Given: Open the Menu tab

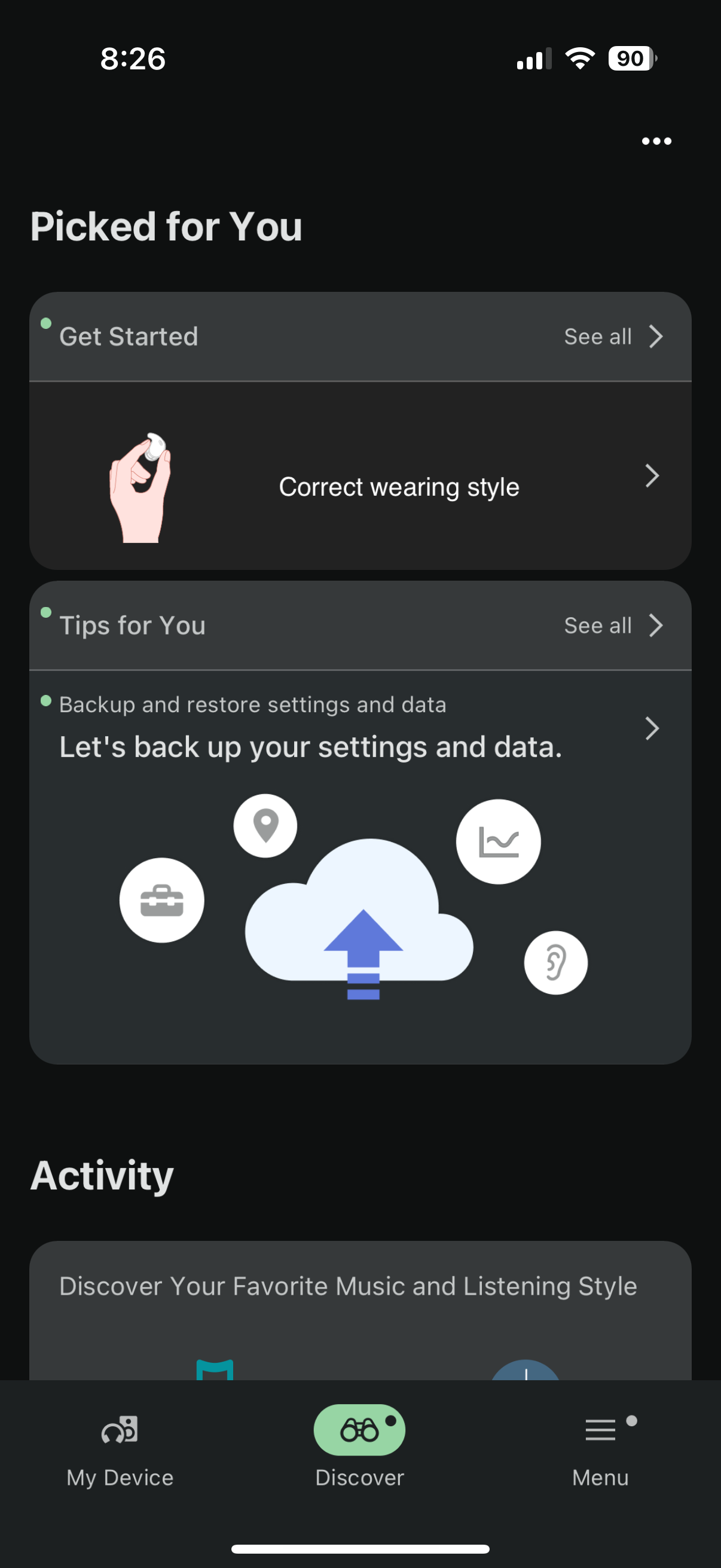Looking at the screenshot, I should pos(600,1451).
